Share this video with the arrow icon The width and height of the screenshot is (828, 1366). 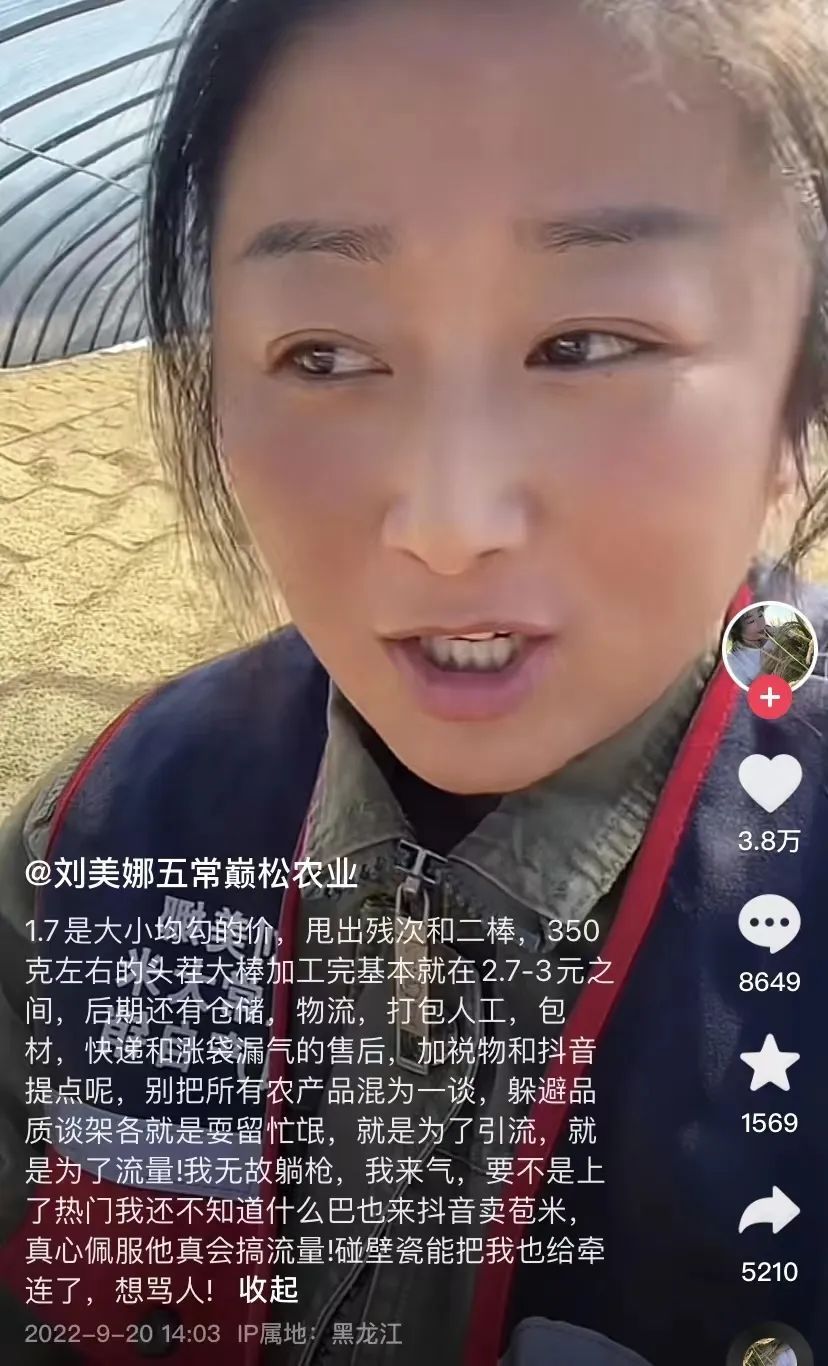click(x=769, y=1213)
